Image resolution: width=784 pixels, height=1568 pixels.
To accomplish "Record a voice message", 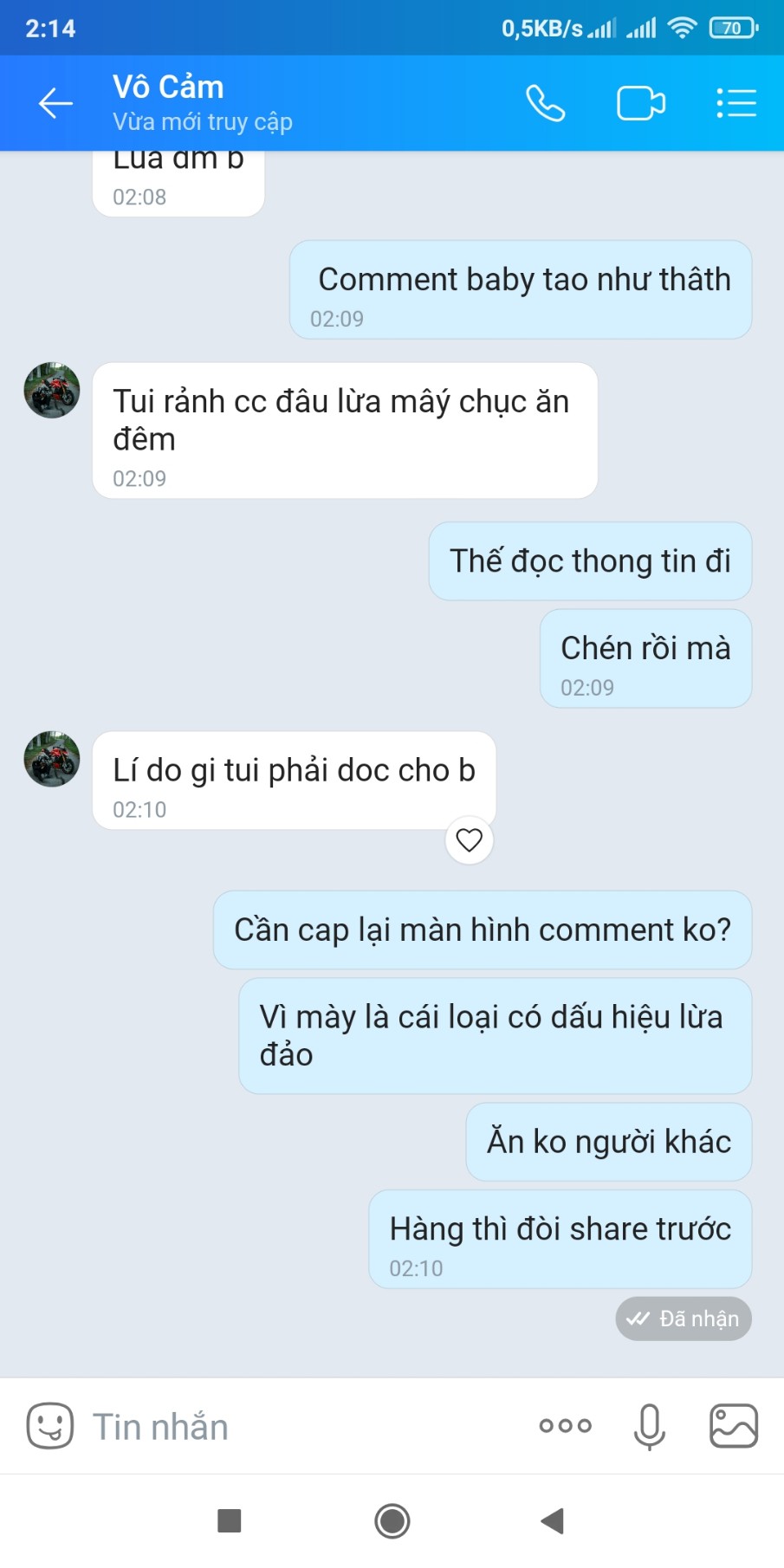I will tap(649, 1426).
